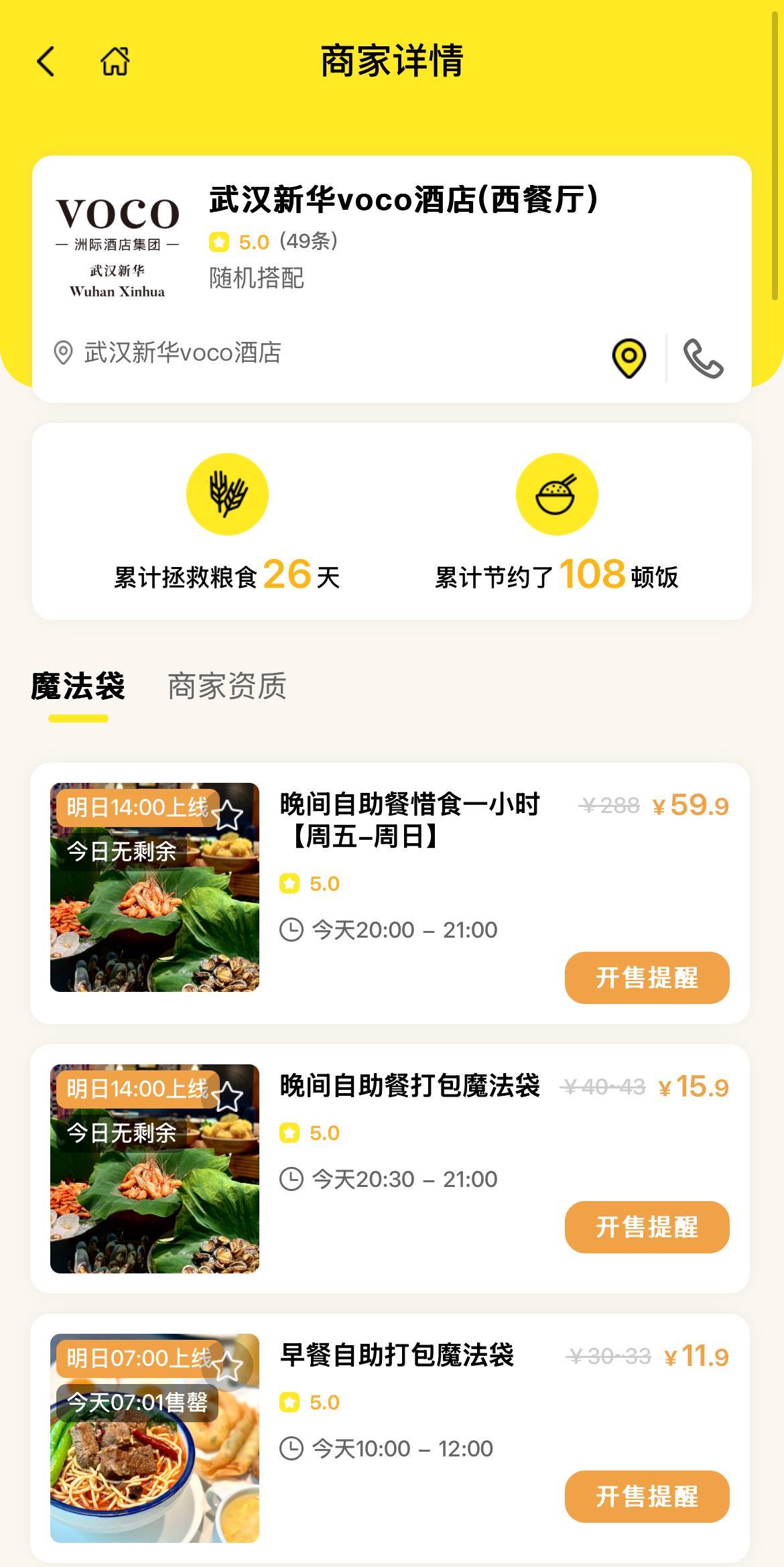Open map location of the hotel

pyautogui.click(x=629, y=359)
